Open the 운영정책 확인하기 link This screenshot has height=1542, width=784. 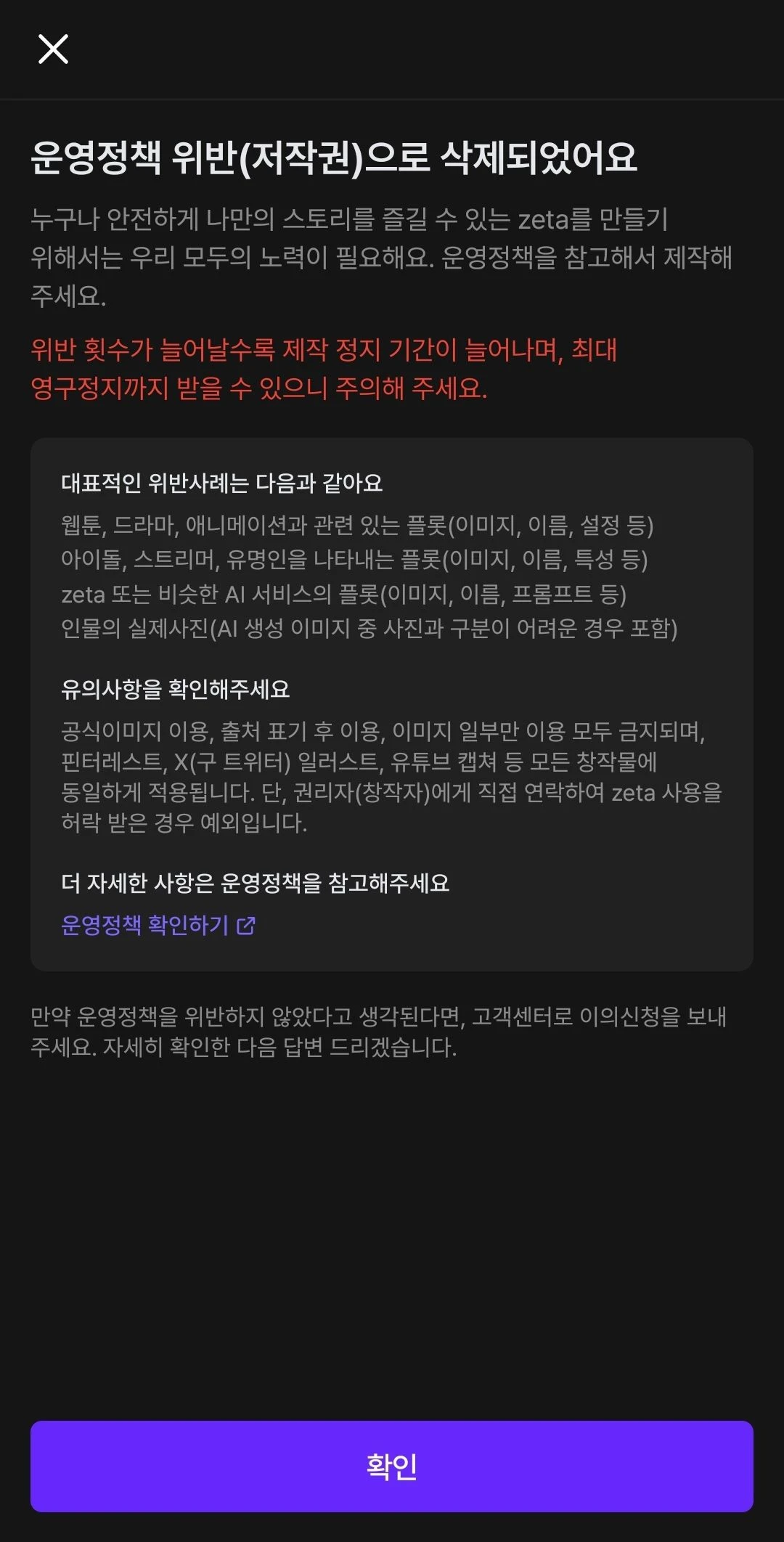pos(158,925)
